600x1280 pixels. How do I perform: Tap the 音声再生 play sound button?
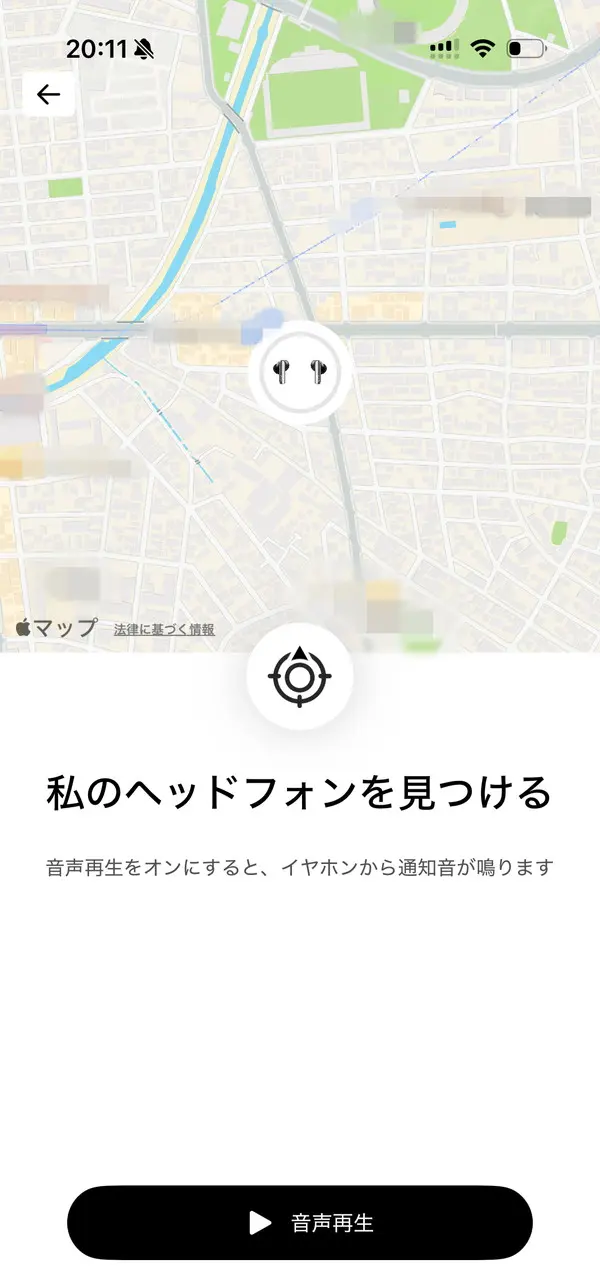[300, 1222]
